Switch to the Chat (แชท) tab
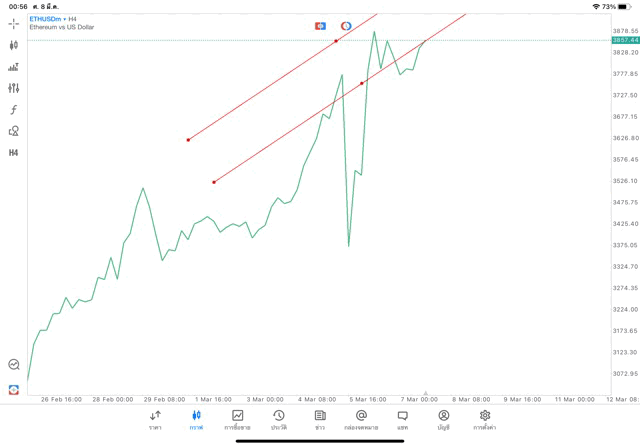 pyautogui.click(x=402, y=420)
